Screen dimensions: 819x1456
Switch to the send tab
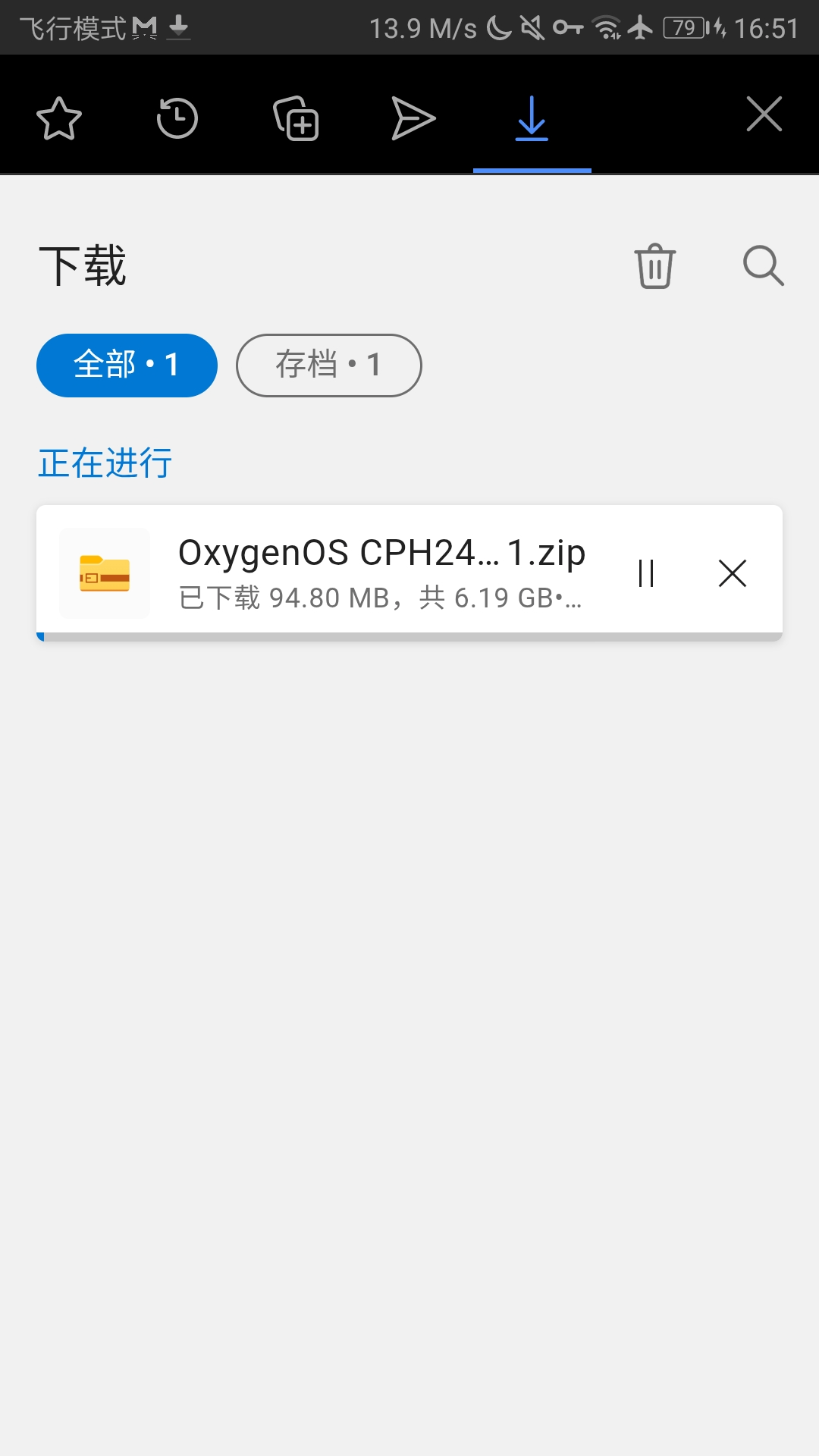413,118
